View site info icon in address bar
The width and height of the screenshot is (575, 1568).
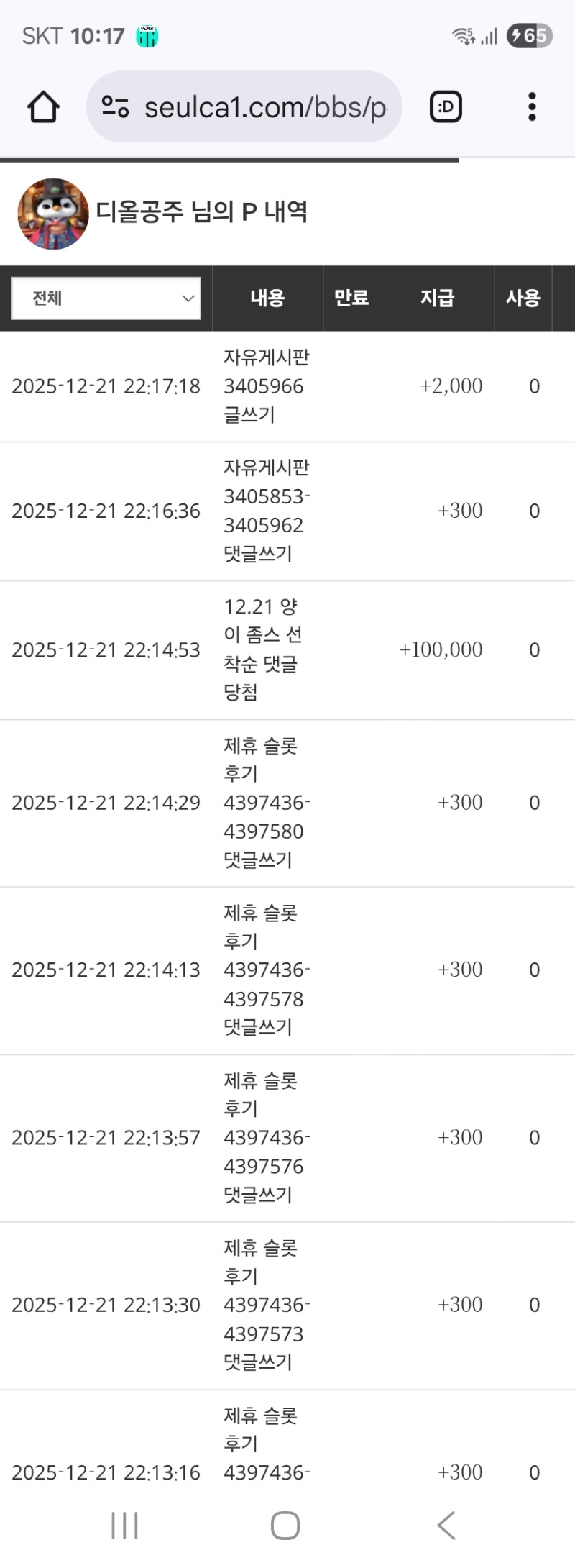pos(115,107)
